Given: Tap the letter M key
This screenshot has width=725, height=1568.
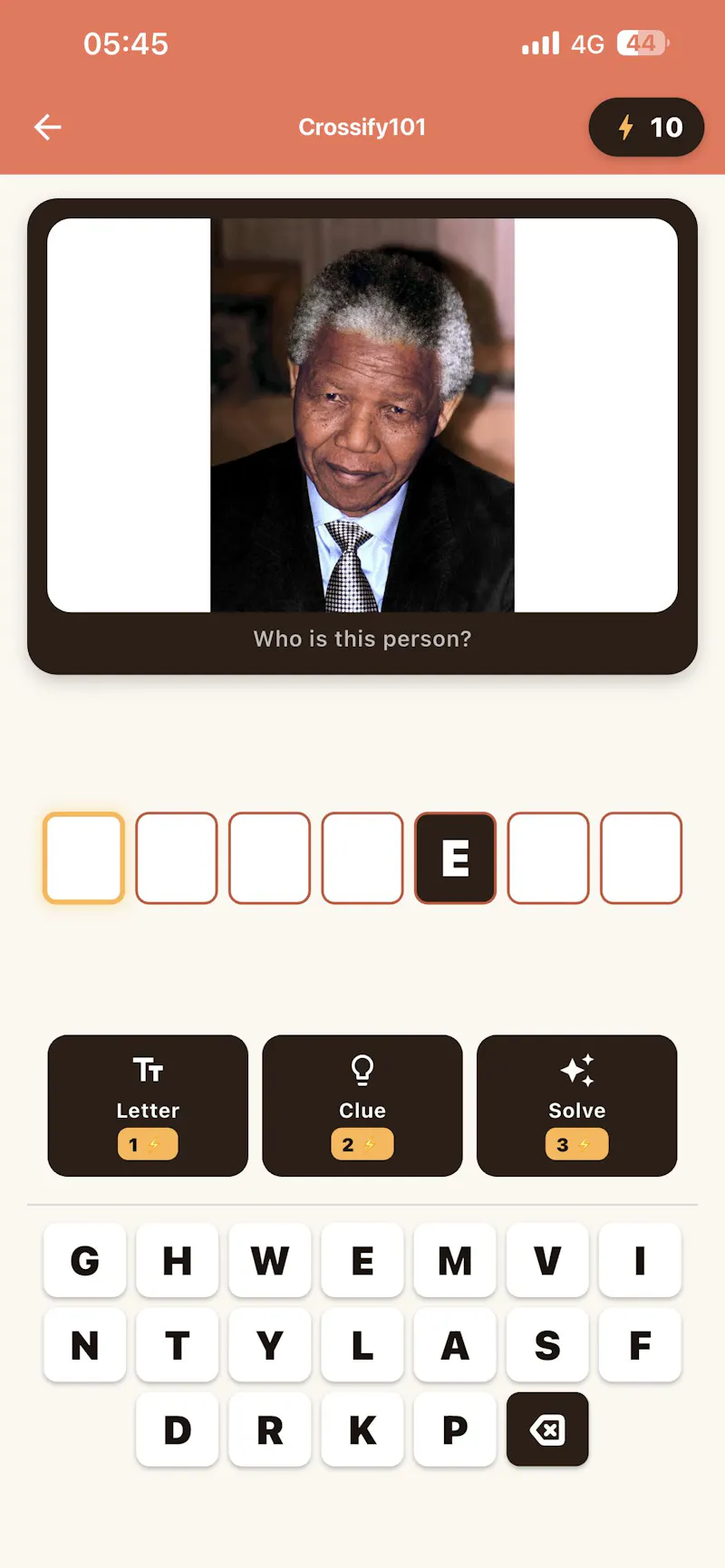Looking at the screenshot, I should point(455,1260).
